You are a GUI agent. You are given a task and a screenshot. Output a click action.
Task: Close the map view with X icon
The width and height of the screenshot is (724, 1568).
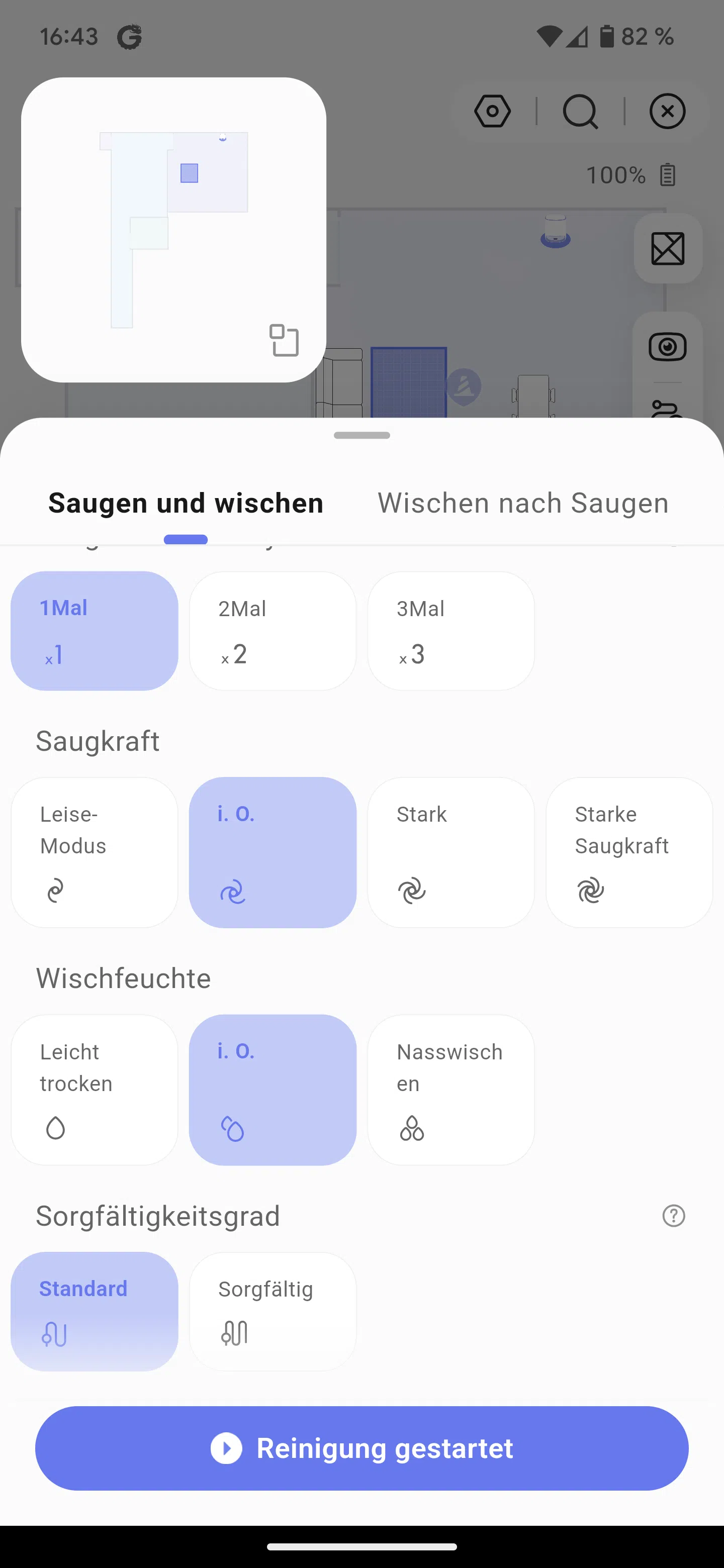[667, 112]
